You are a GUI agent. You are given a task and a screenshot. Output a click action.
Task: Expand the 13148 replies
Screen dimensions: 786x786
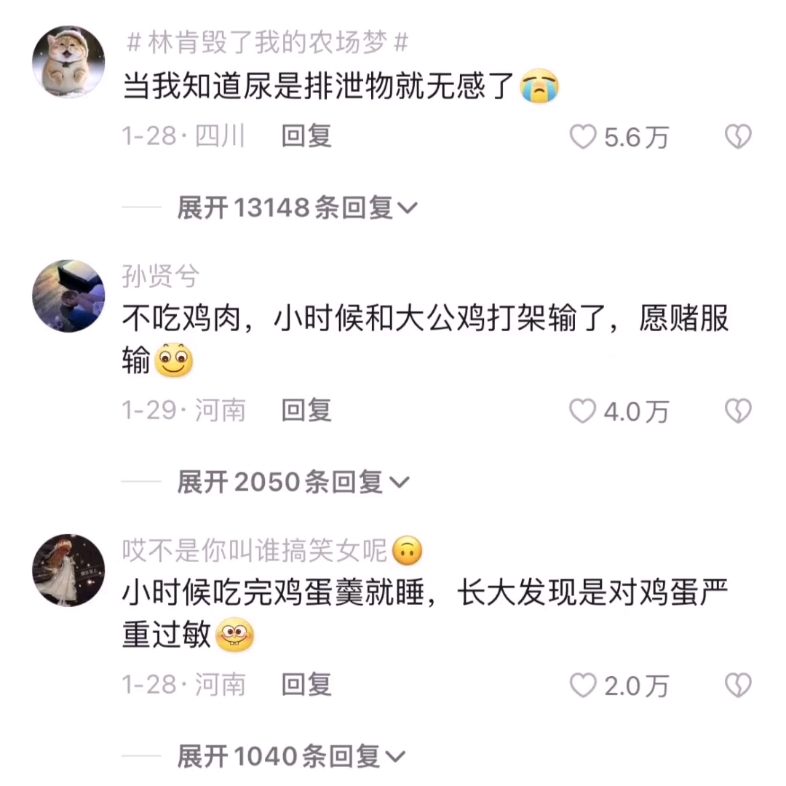pyautogui.click(x=296, y=208)
